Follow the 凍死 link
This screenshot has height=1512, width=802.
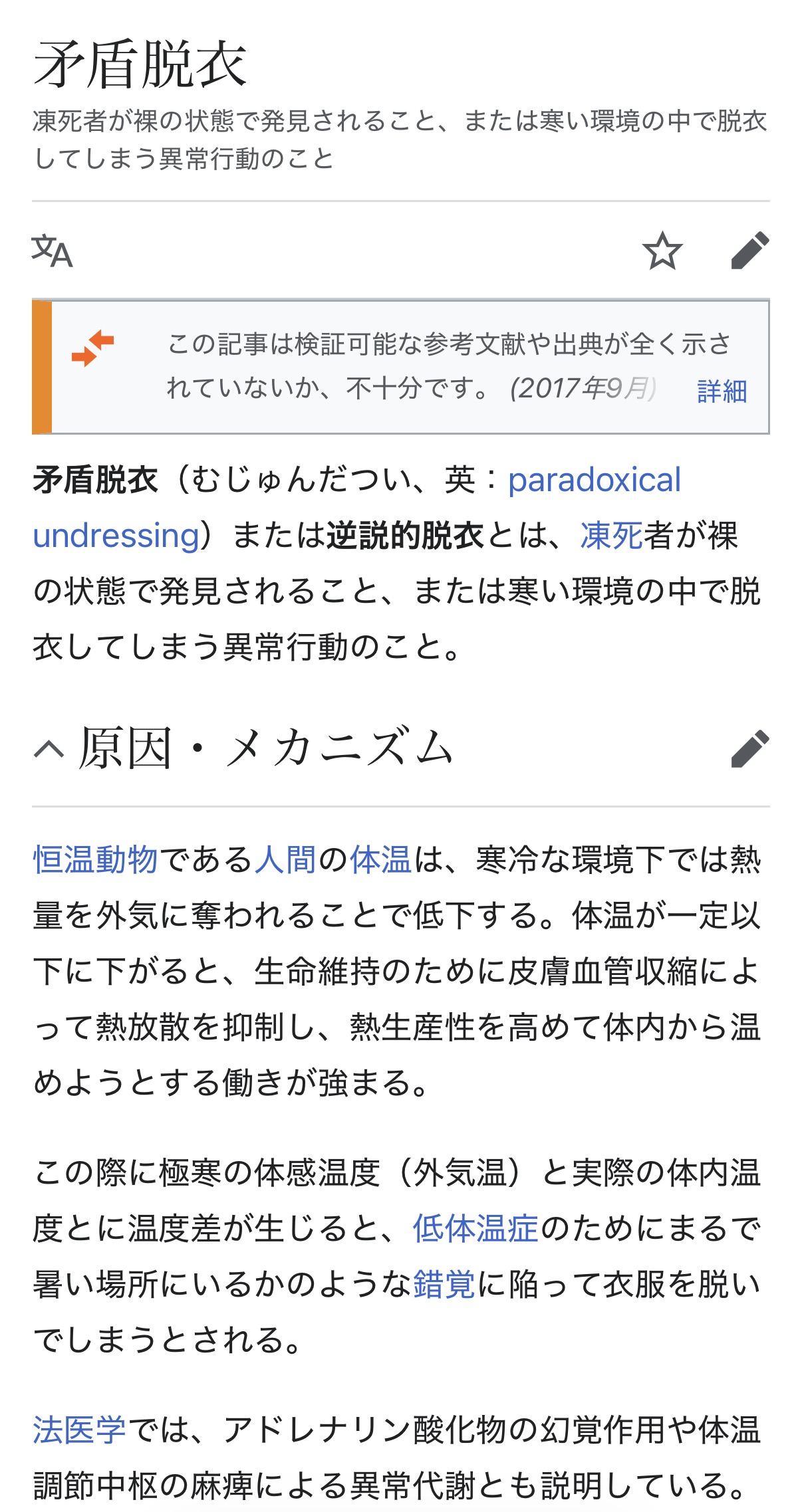[611, 536]
